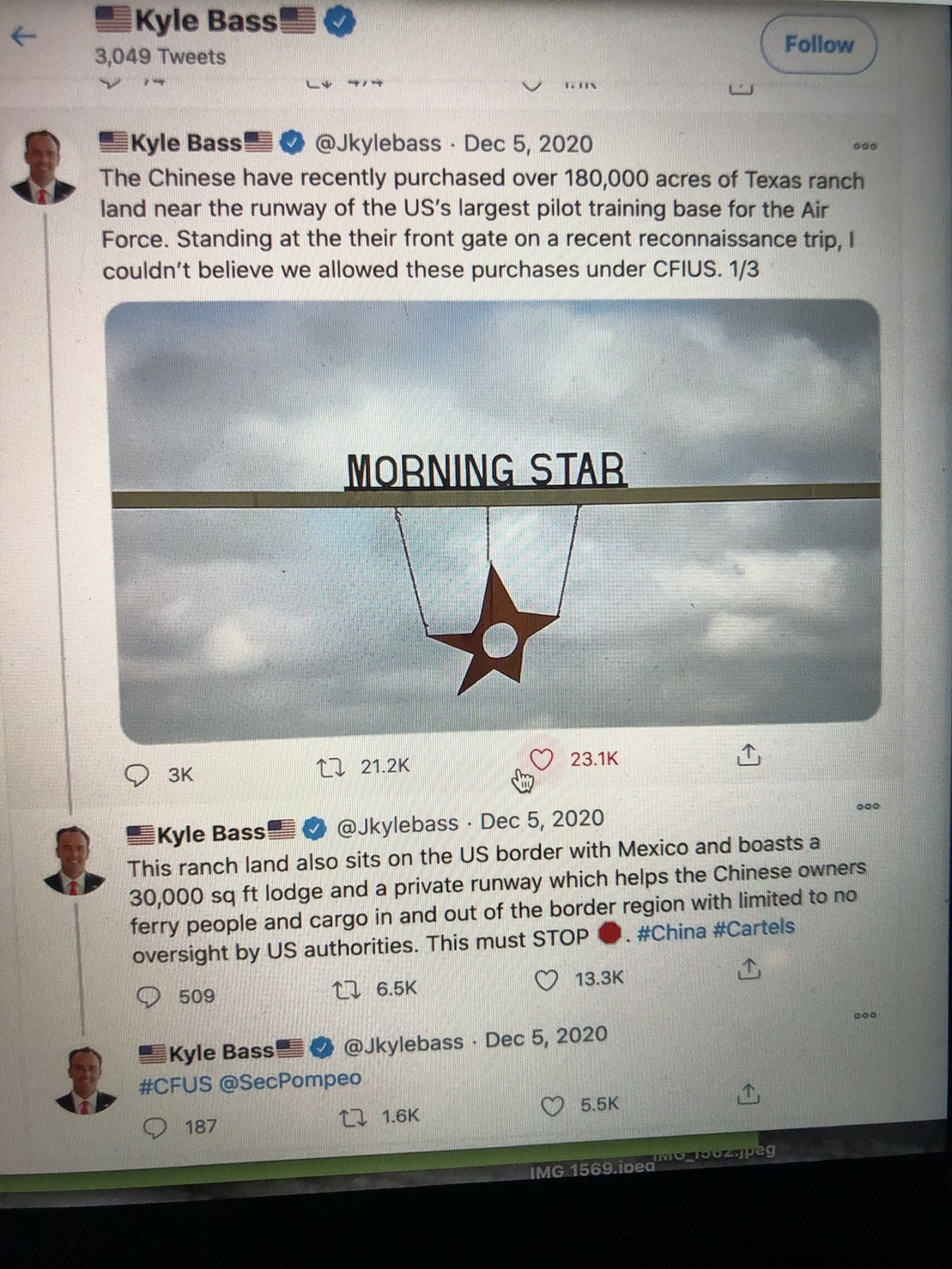This screenshot has width=952, height=1269.
Task: Follow Kyle Bass
Action: point(818,45)
